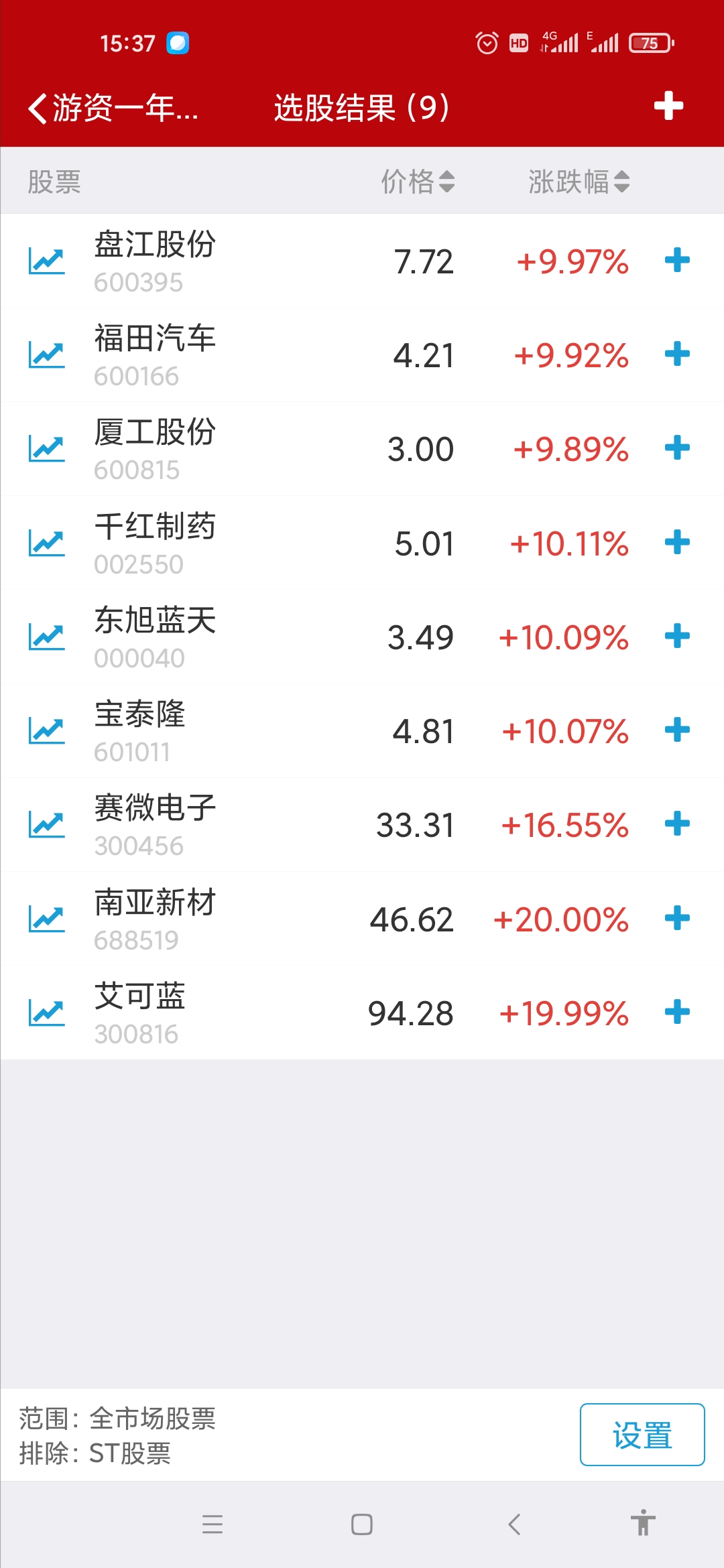Sort list by 涨跌幅
Image resolution: width=724 pixels, height=1568 pixels.
[579, 182]
